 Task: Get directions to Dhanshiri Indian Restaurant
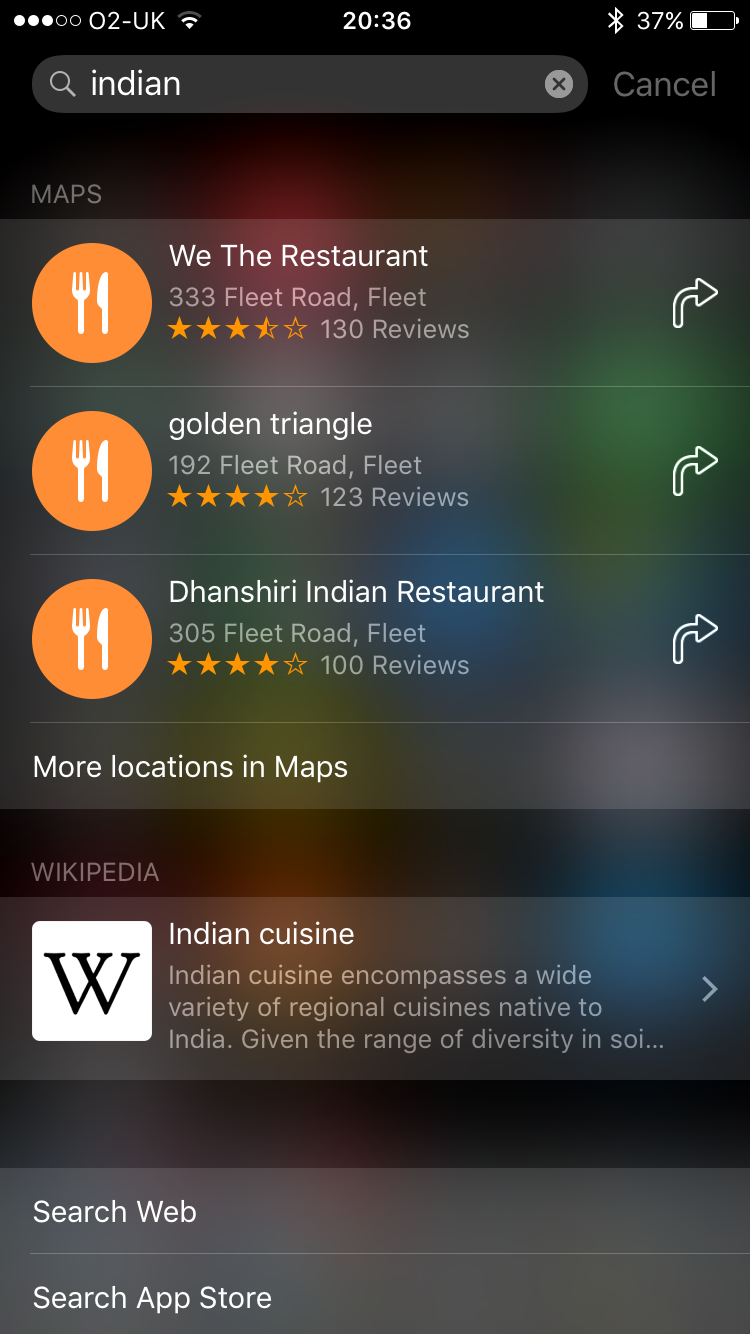pos(695,639)
